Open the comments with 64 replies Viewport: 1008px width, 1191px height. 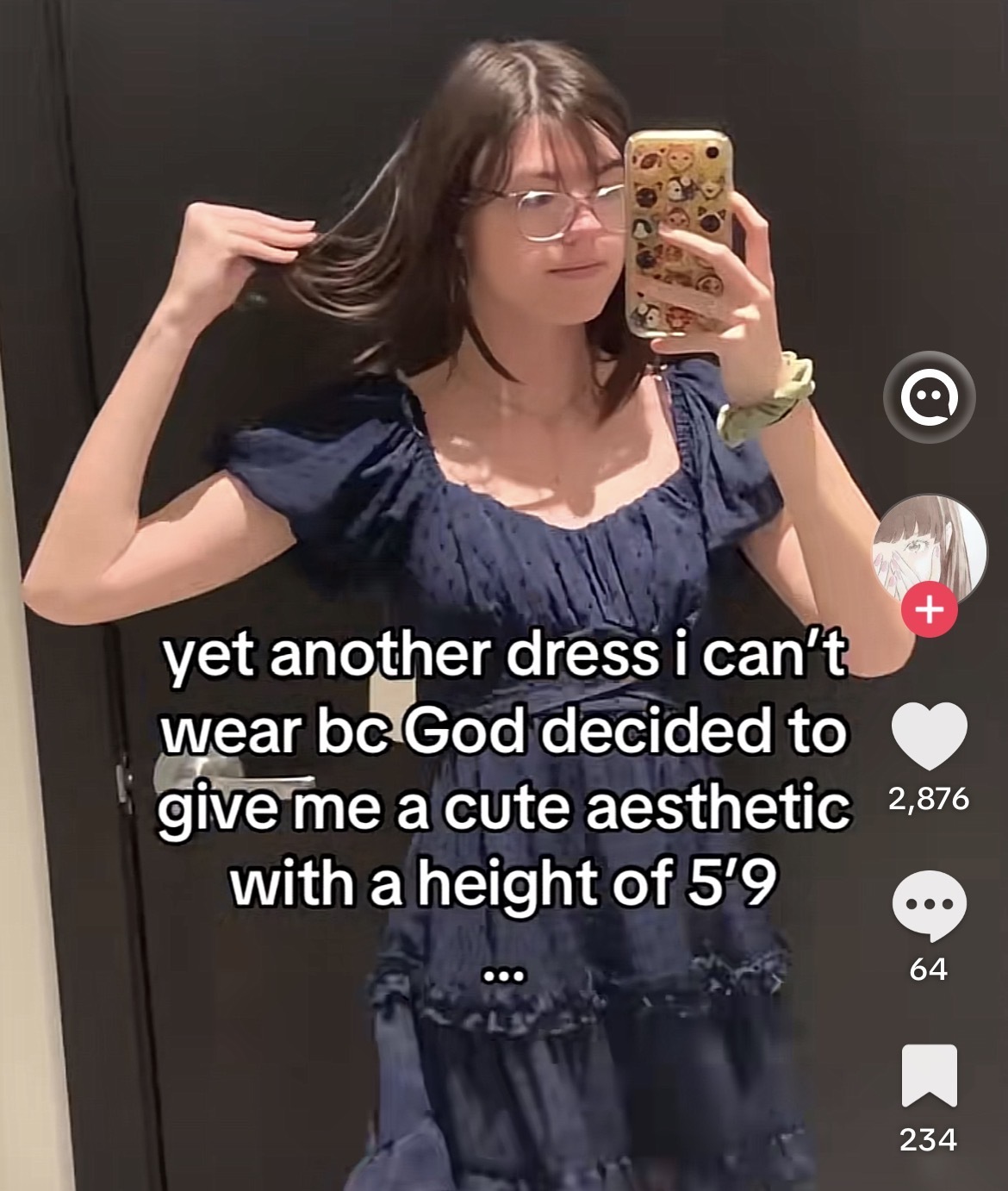coord(929,904)
